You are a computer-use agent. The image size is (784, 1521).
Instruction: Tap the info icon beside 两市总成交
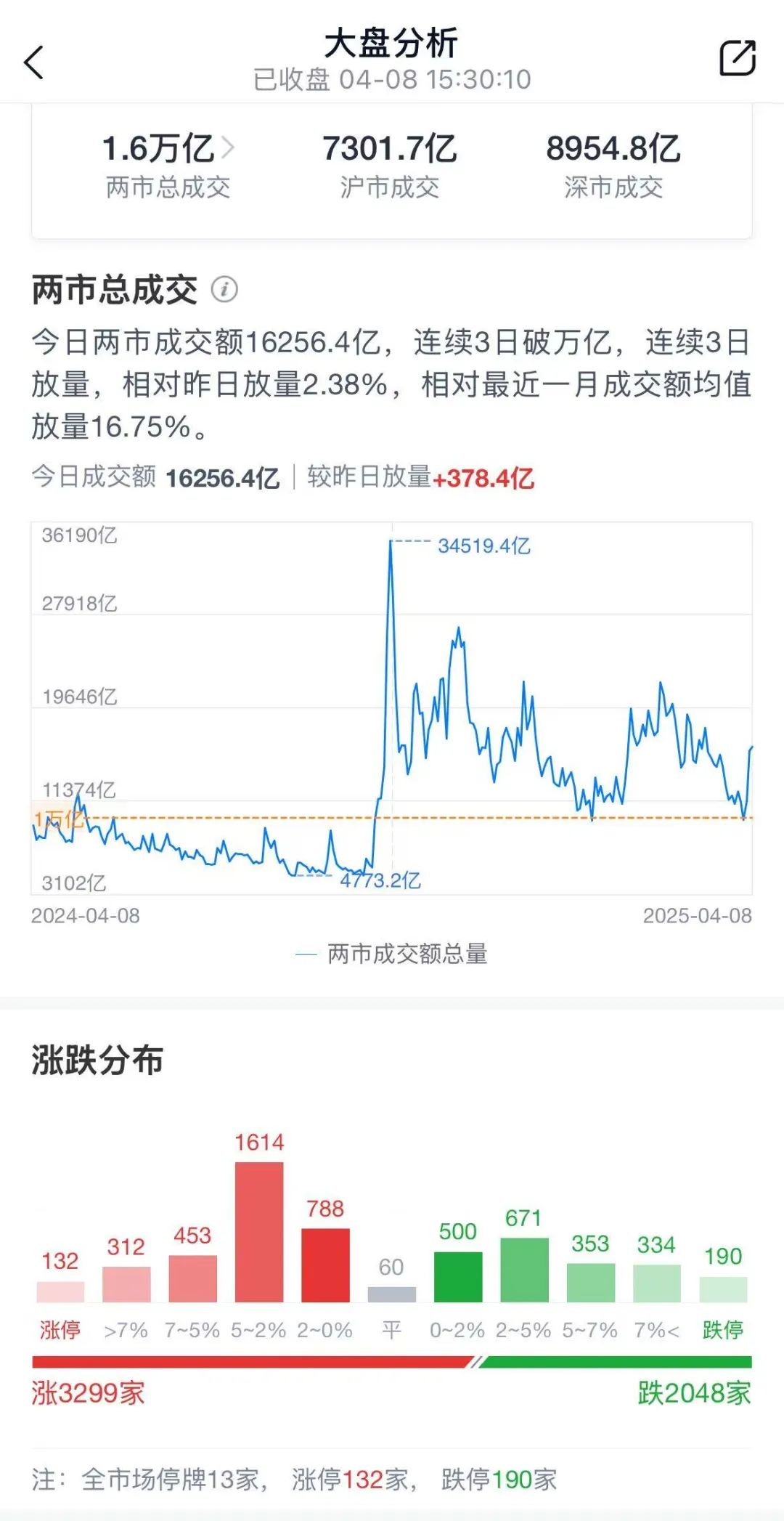pyautogui.click(x=225, y=289)
